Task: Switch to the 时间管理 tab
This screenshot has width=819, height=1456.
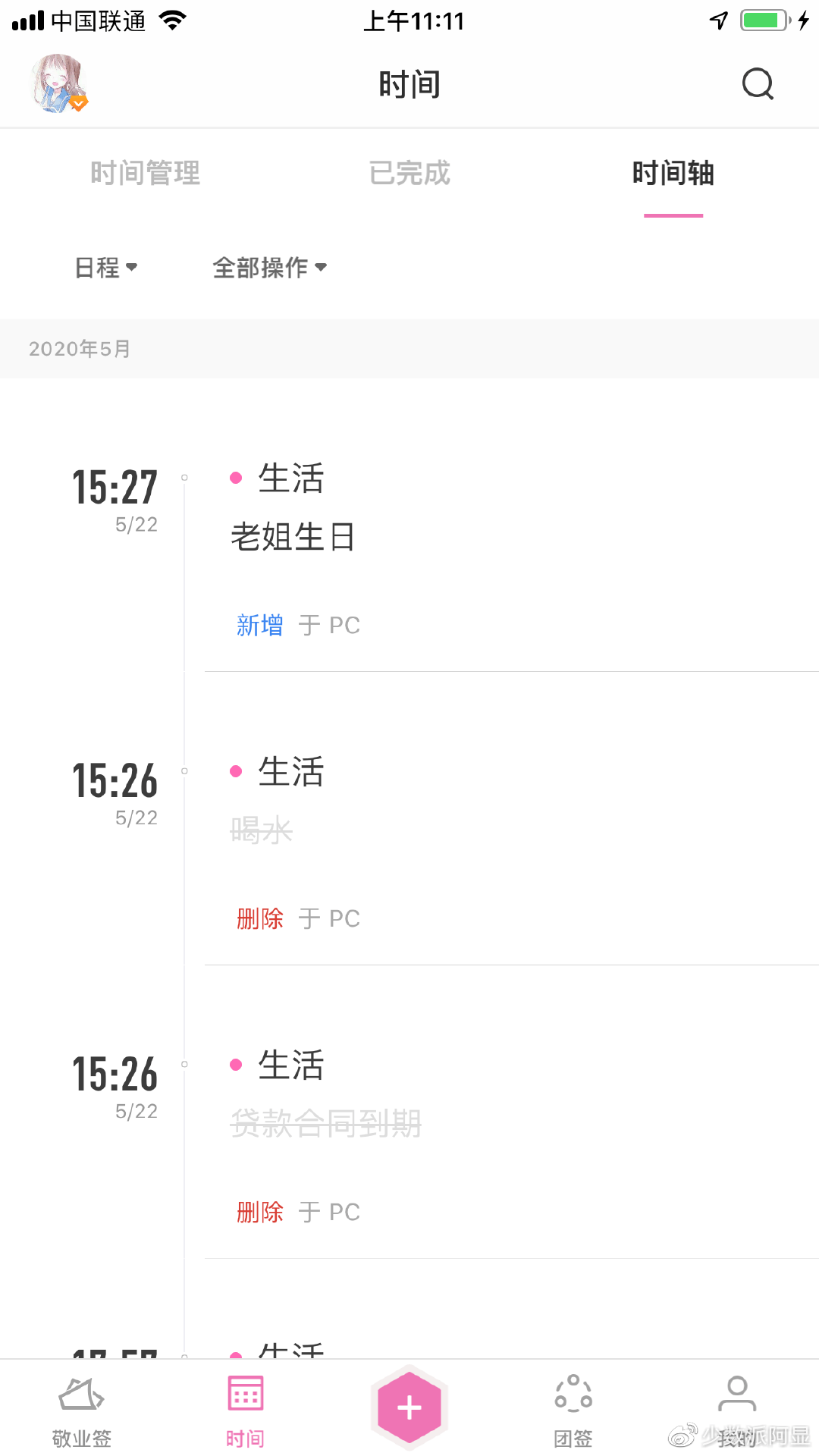Action: [x=145, y=173]
